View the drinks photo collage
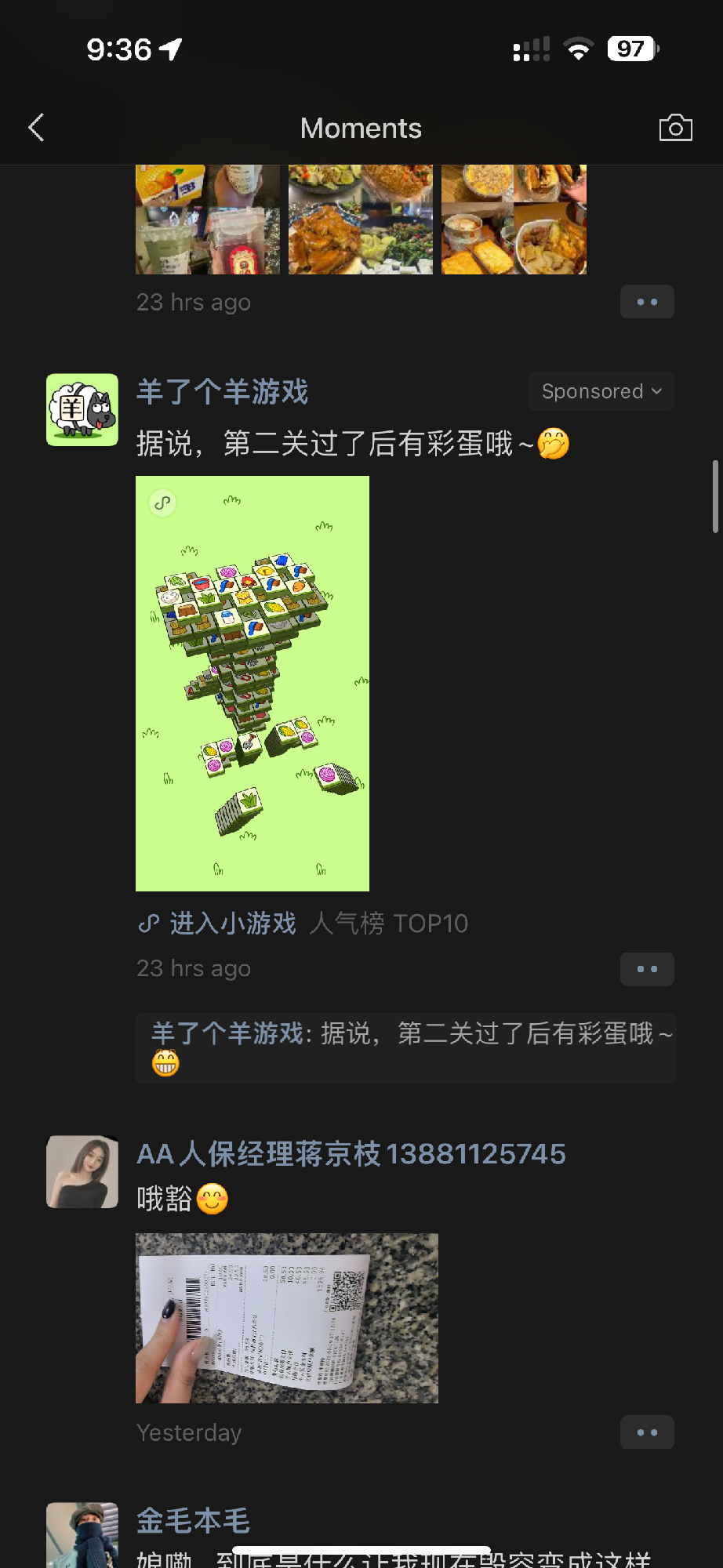Screen dimensions: 723x1568 (208, 220)
